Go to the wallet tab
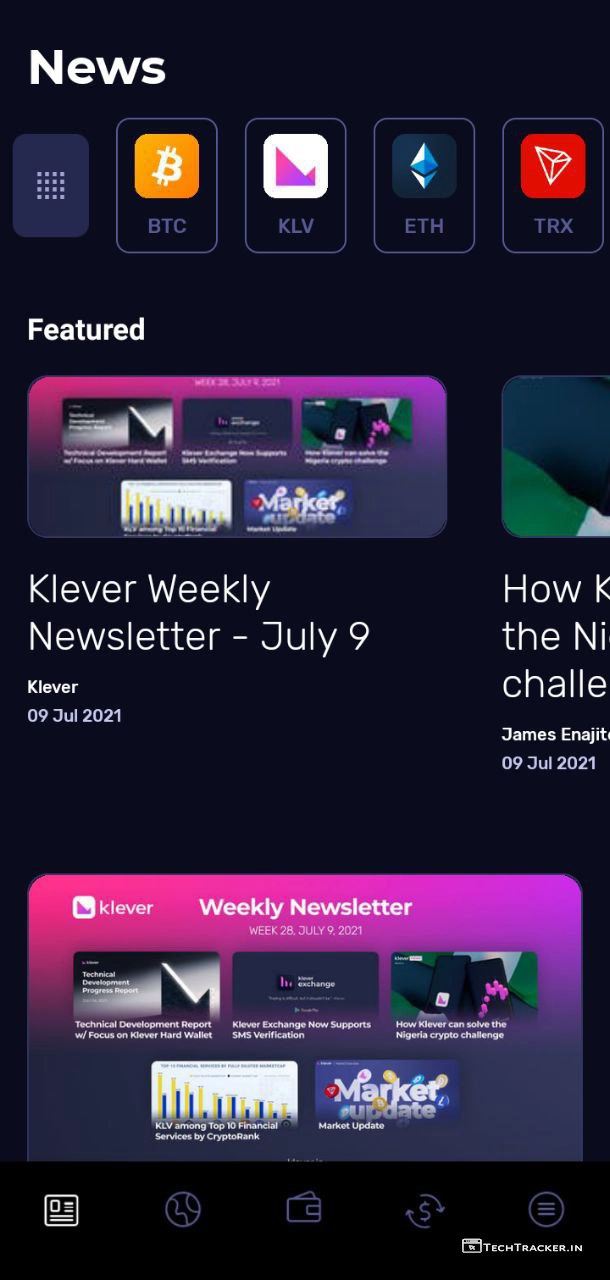This screenshot has width=610, height=1280. point(304,1210)
